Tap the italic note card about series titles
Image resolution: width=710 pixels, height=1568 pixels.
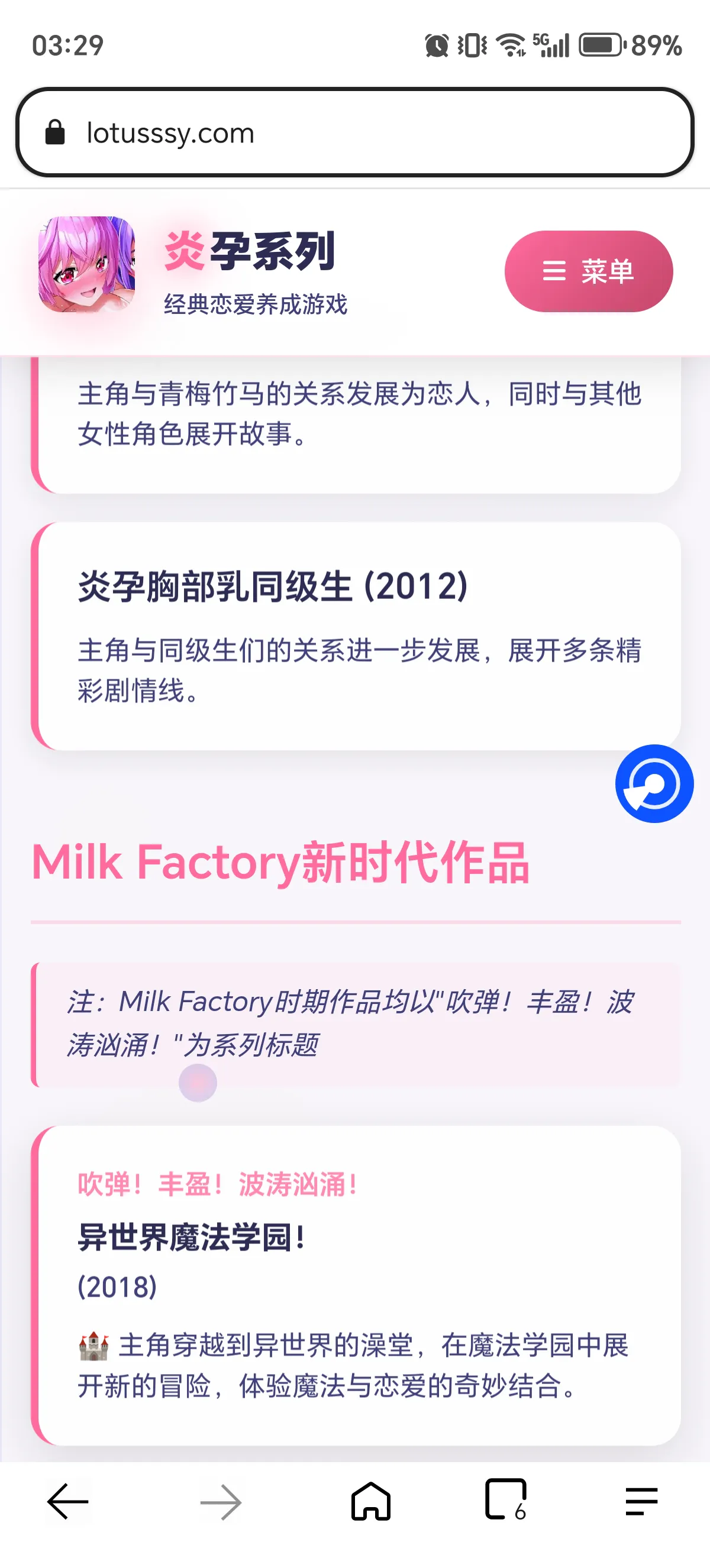click(355, 1023)
